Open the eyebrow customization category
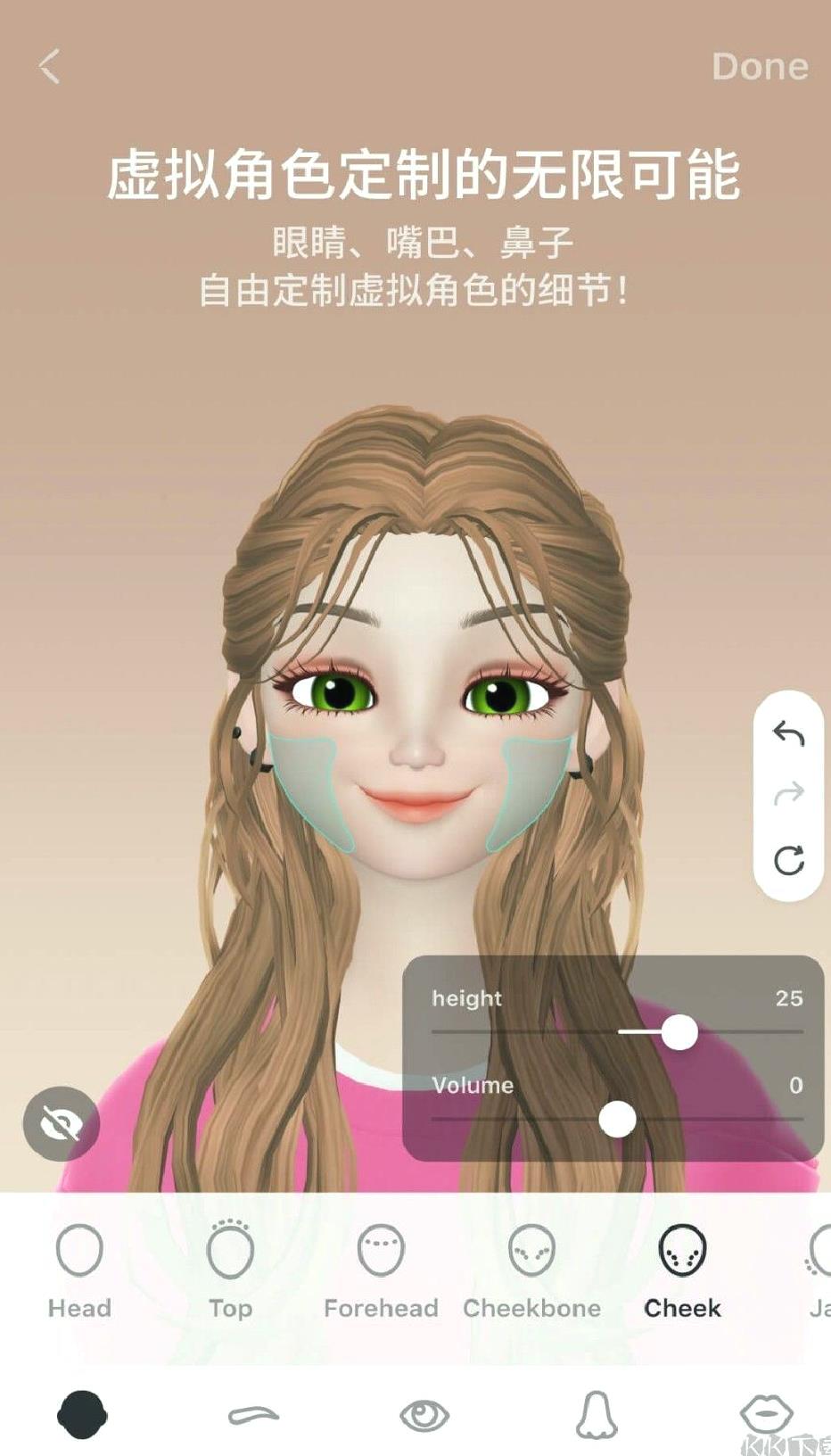Image resolution: width=831 pixels, height=1456 pixels. tap(253, 1415)
